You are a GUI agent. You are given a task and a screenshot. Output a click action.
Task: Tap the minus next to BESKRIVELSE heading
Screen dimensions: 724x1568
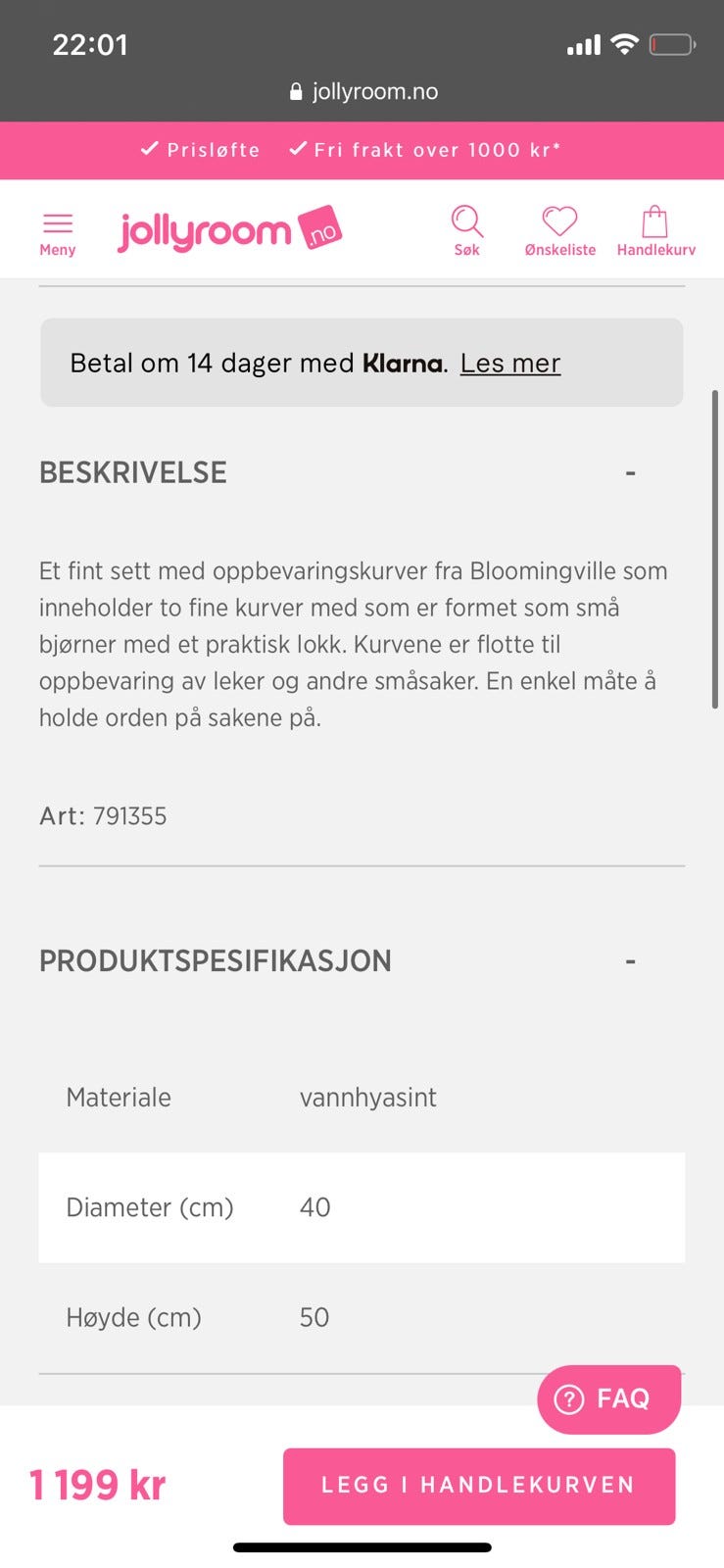pyautogui.click(x=631, y=471)
